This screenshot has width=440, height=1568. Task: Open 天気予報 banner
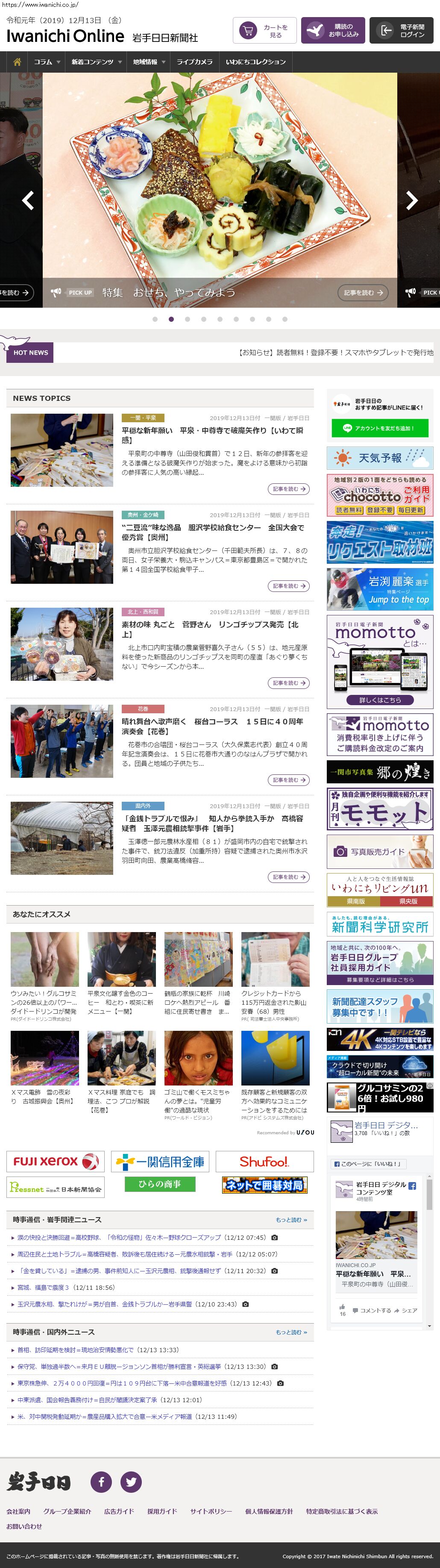tap(380, 458)
